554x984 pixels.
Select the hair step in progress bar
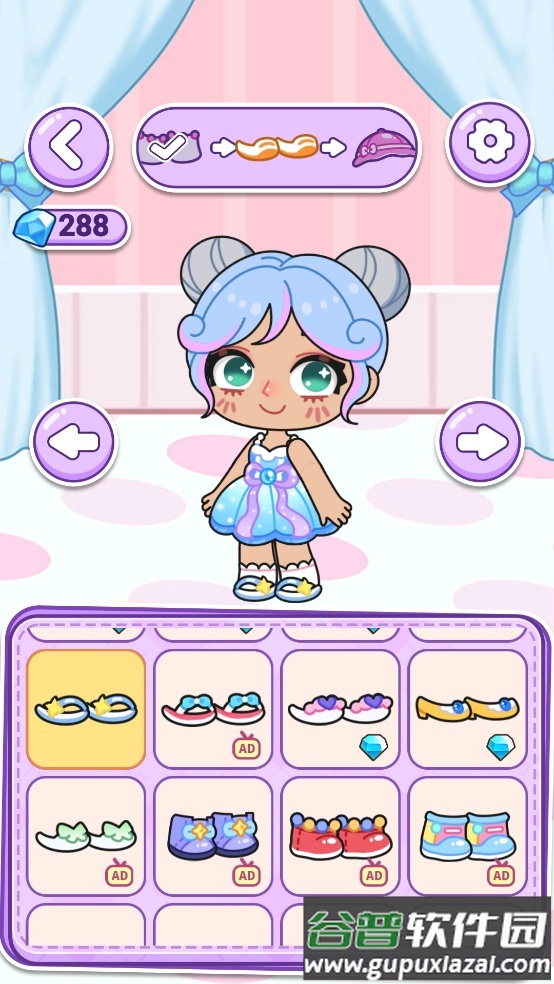tap(276, 147)
